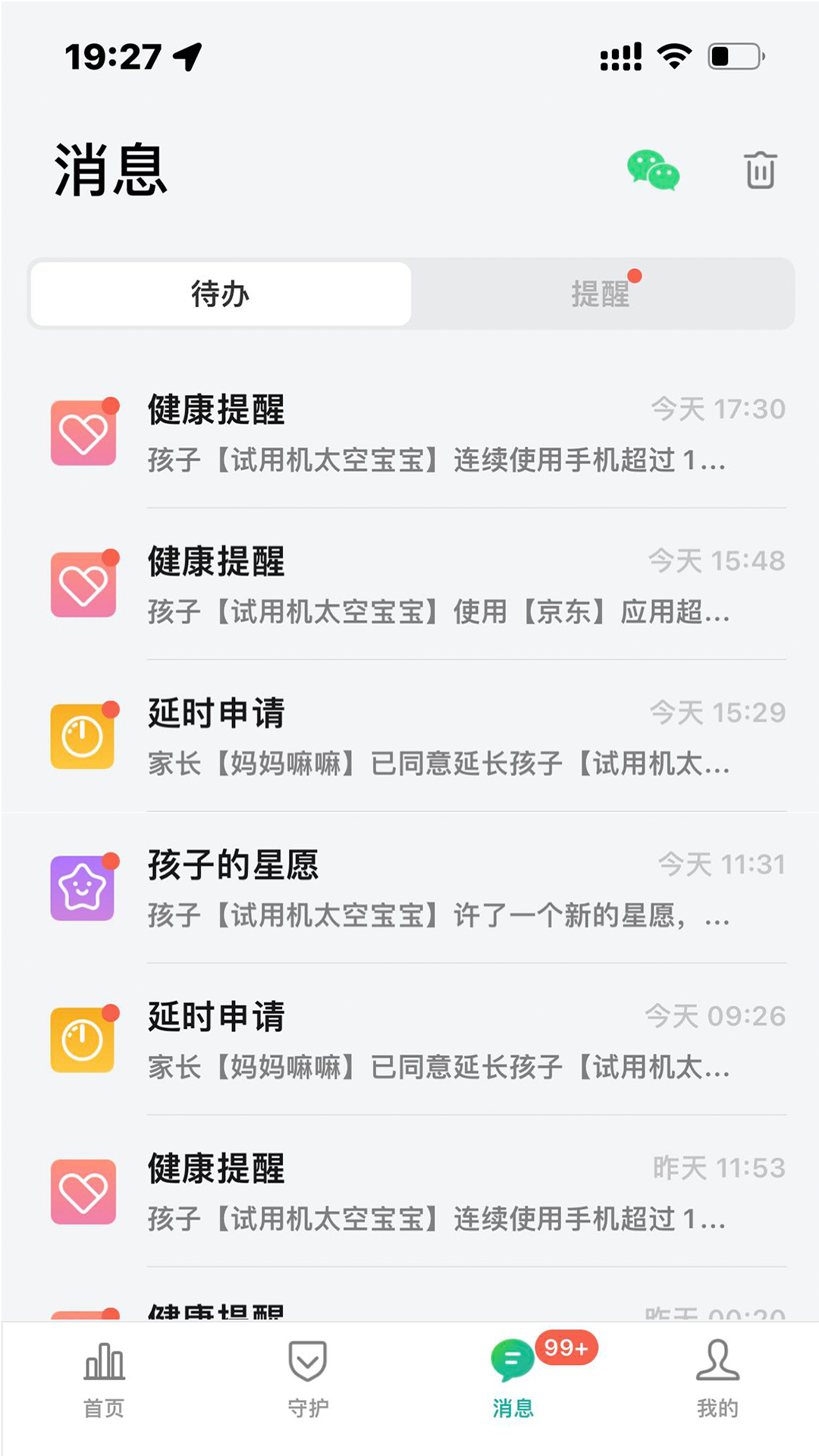
Task: Open the WeChat share icon
Action: click(652, 171)
